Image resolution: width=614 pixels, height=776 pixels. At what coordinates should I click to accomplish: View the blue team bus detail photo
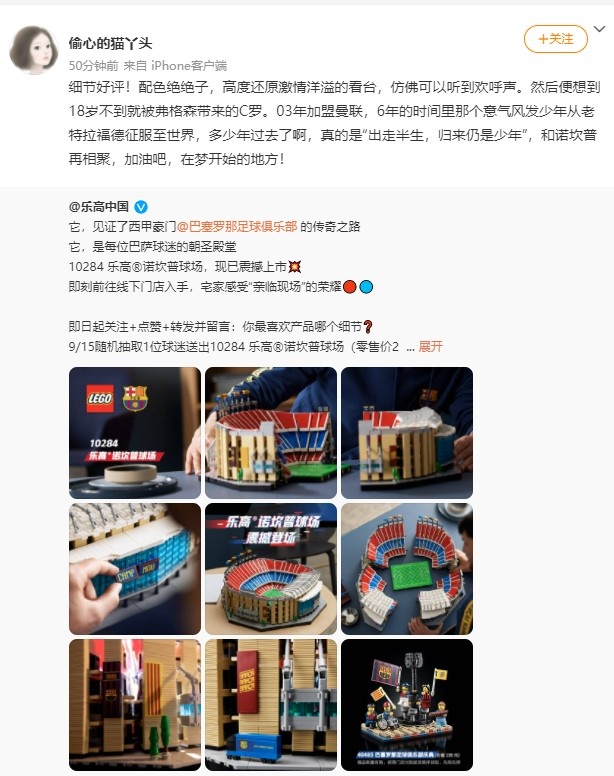(x=270, y=704)
